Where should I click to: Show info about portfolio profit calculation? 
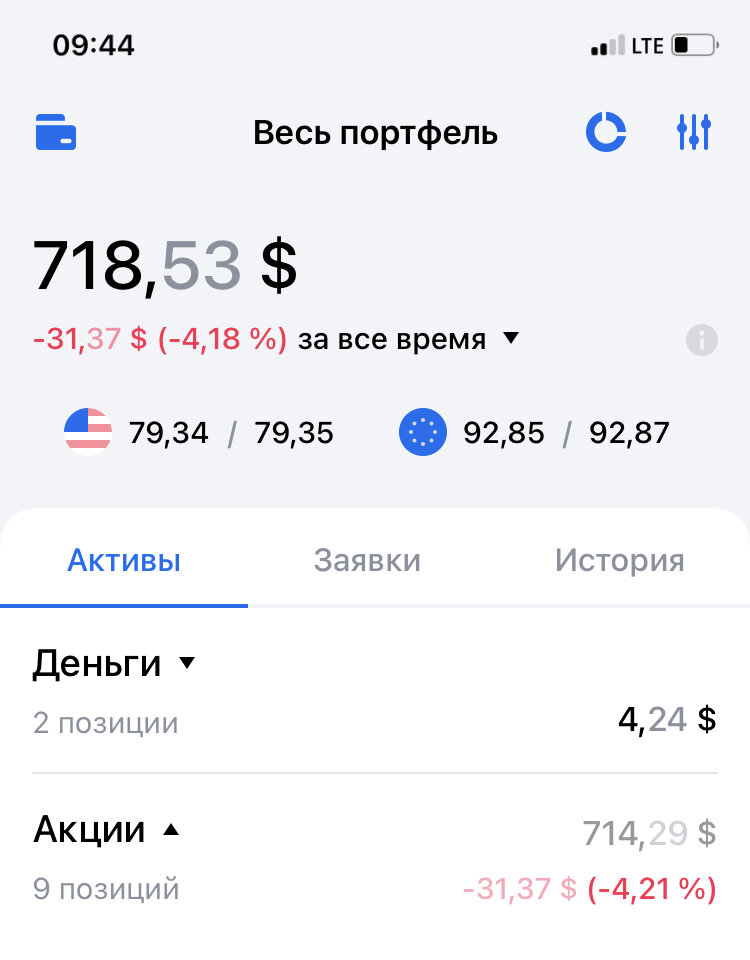701,340
